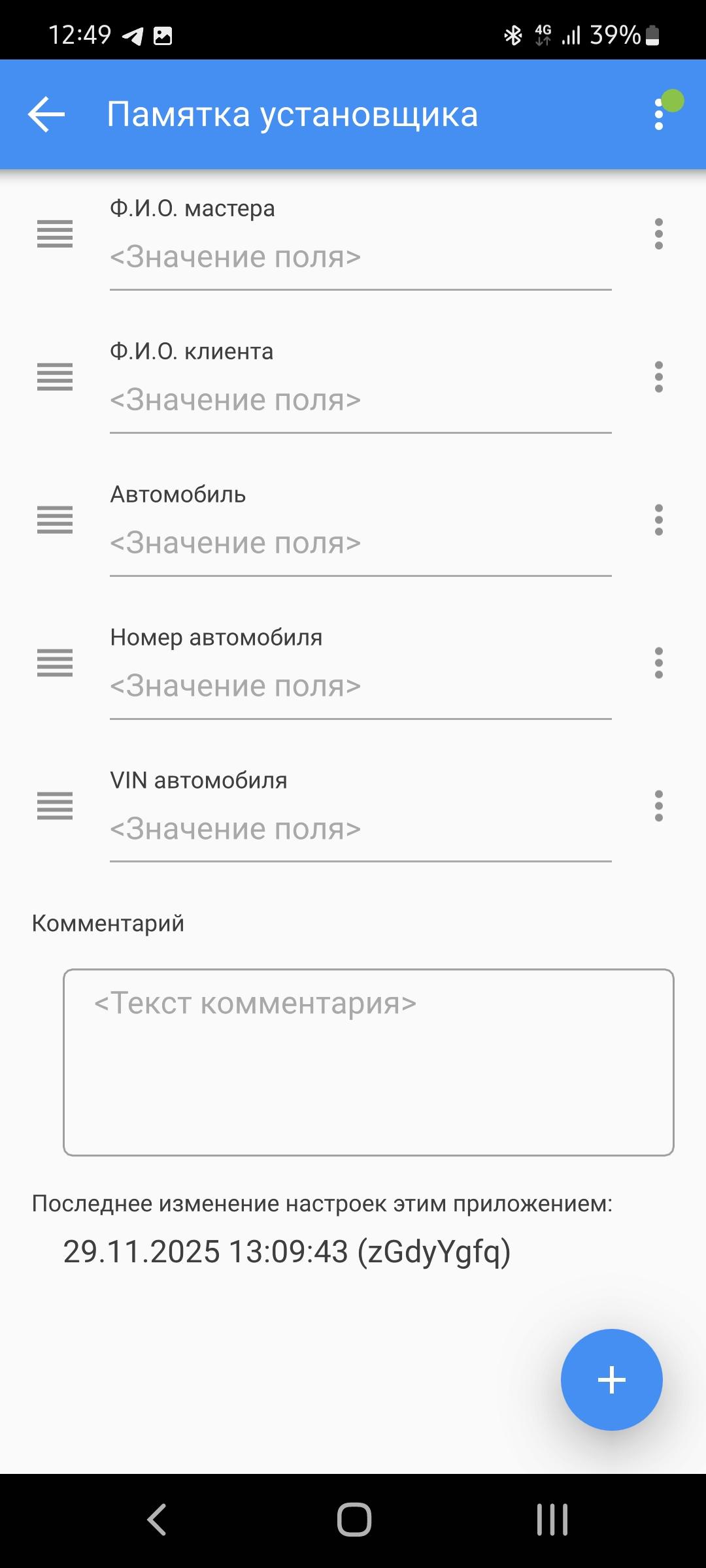706x1568 pixels.
Task: Tap the system home button
Action: (x=354, y=1520)
